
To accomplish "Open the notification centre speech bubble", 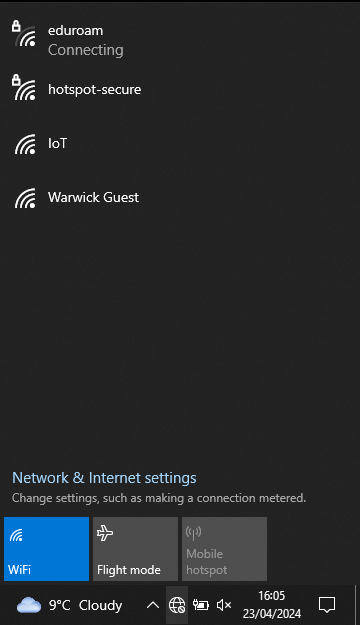I will [327, 605].
